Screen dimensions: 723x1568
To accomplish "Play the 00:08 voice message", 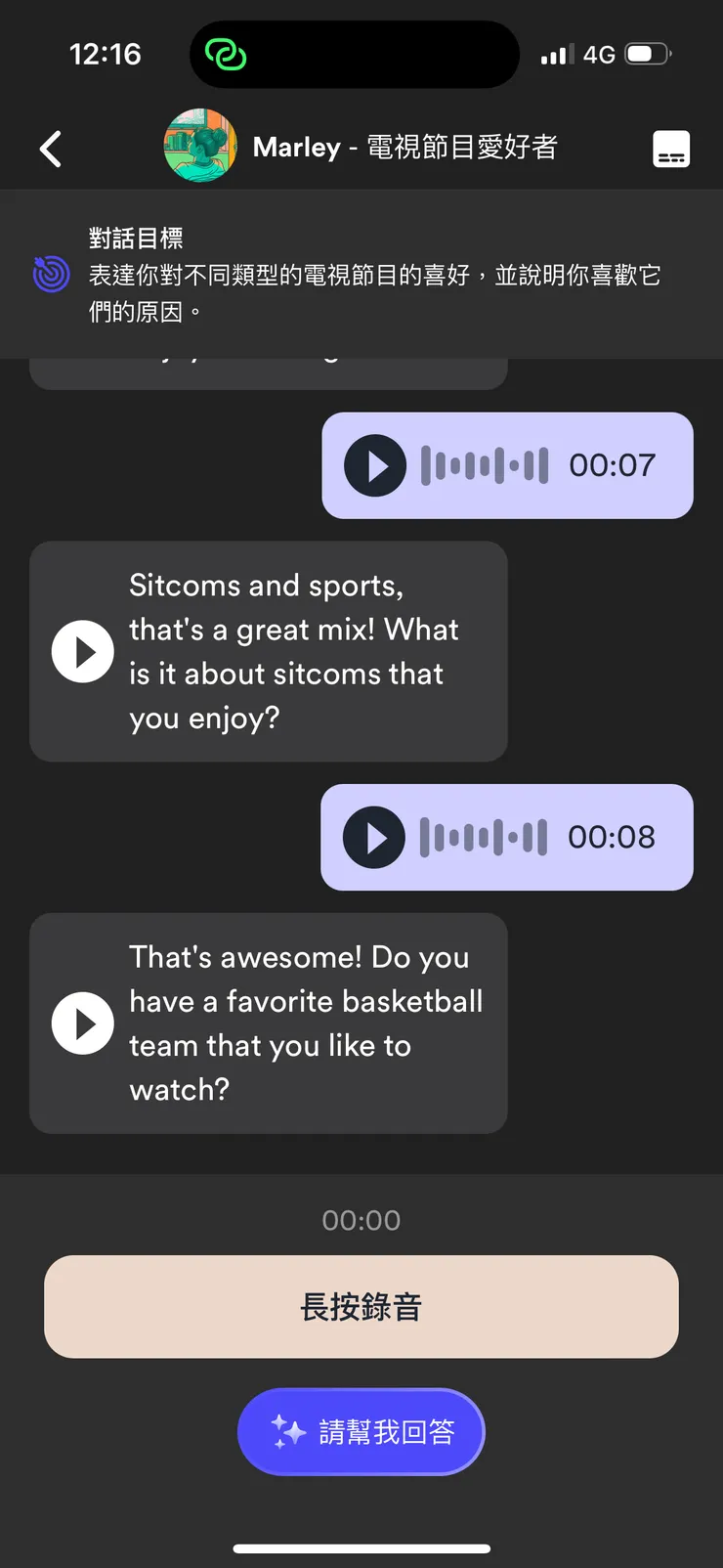I will 374,838.
